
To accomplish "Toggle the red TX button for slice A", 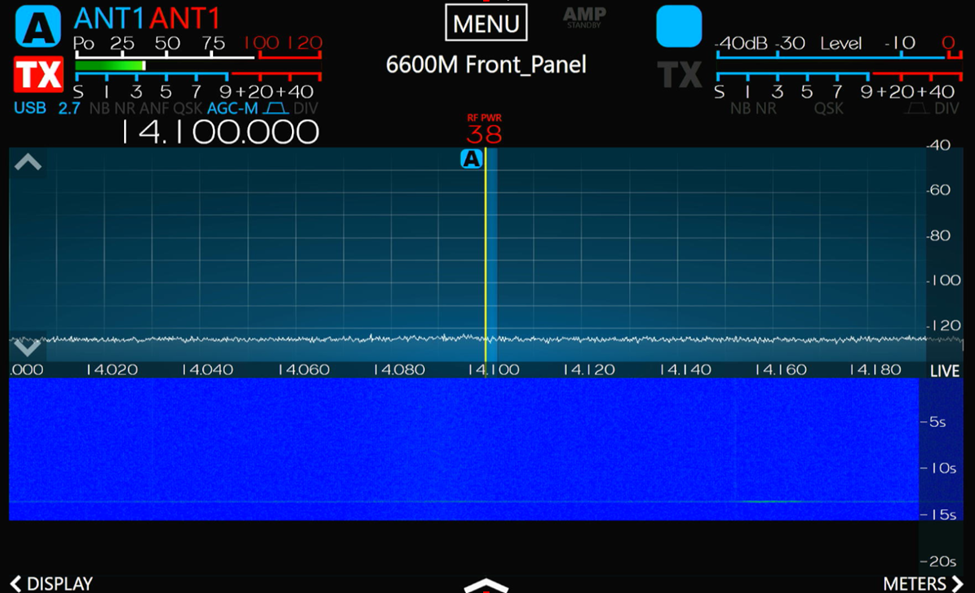I will (x=38, y=74).
